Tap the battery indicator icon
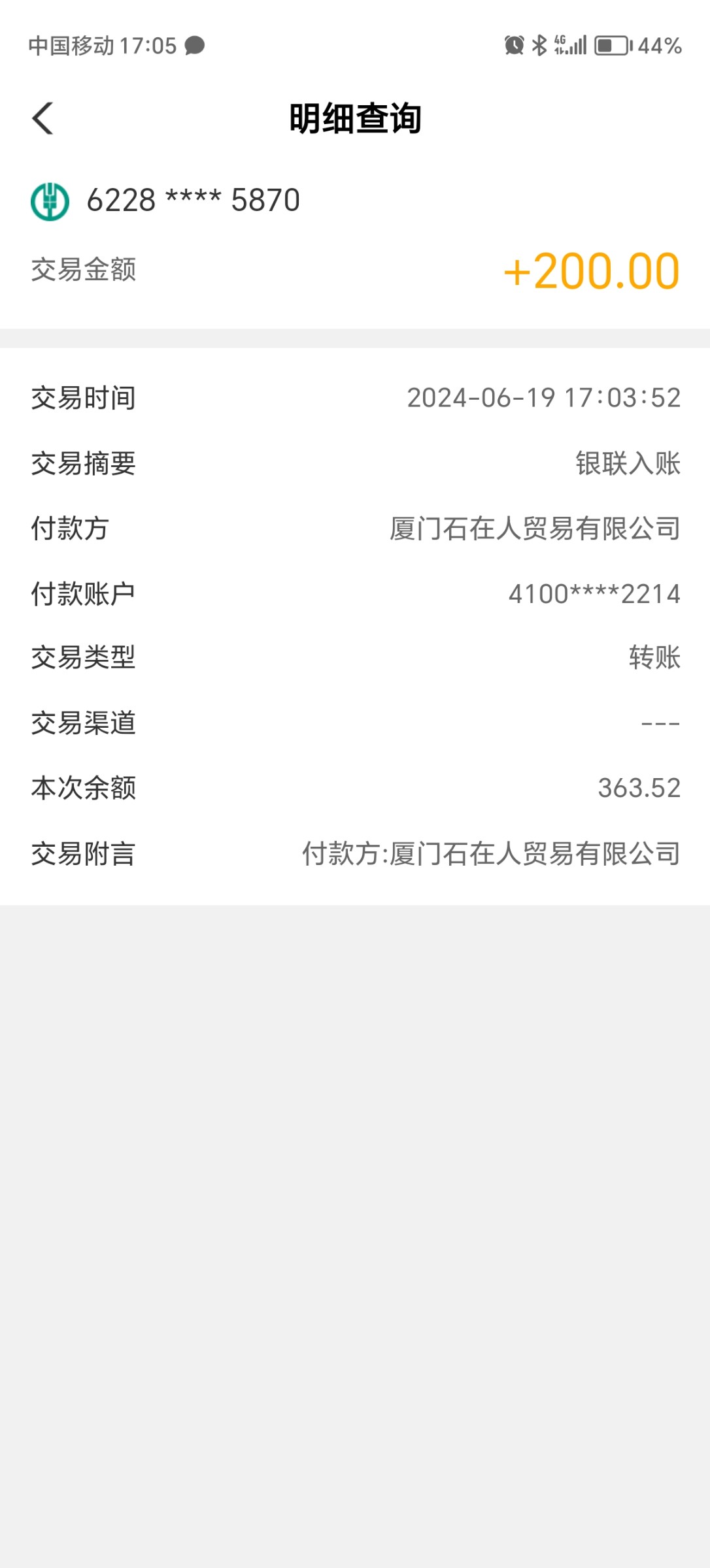Image resolution: width=710 pixels, height=1568 pixels. click(x=609, y=44)
